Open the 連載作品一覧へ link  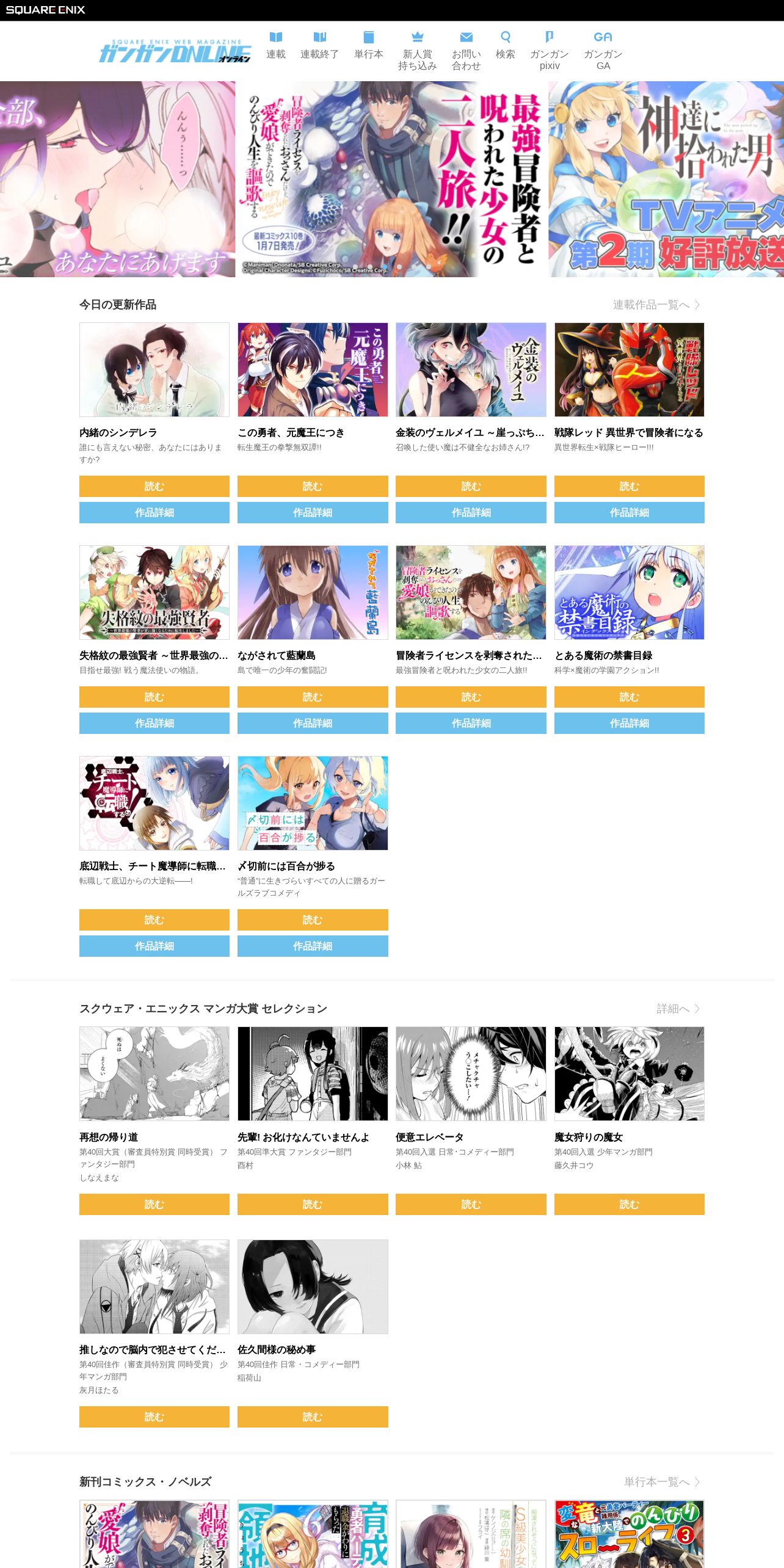pyautogui.click(x=656, y=305)
